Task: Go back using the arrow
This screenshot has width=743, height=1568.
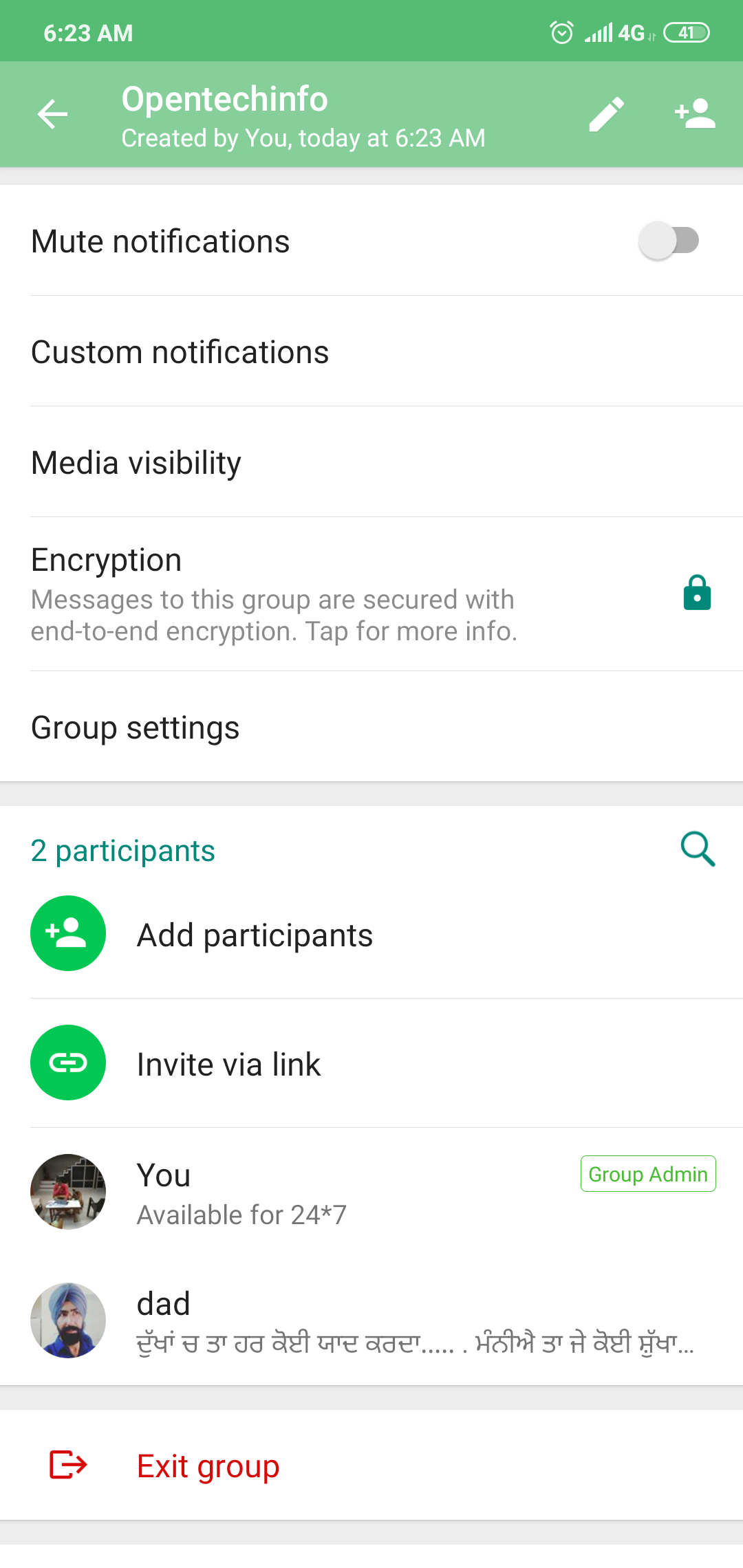Action: [x=52, y=114]
